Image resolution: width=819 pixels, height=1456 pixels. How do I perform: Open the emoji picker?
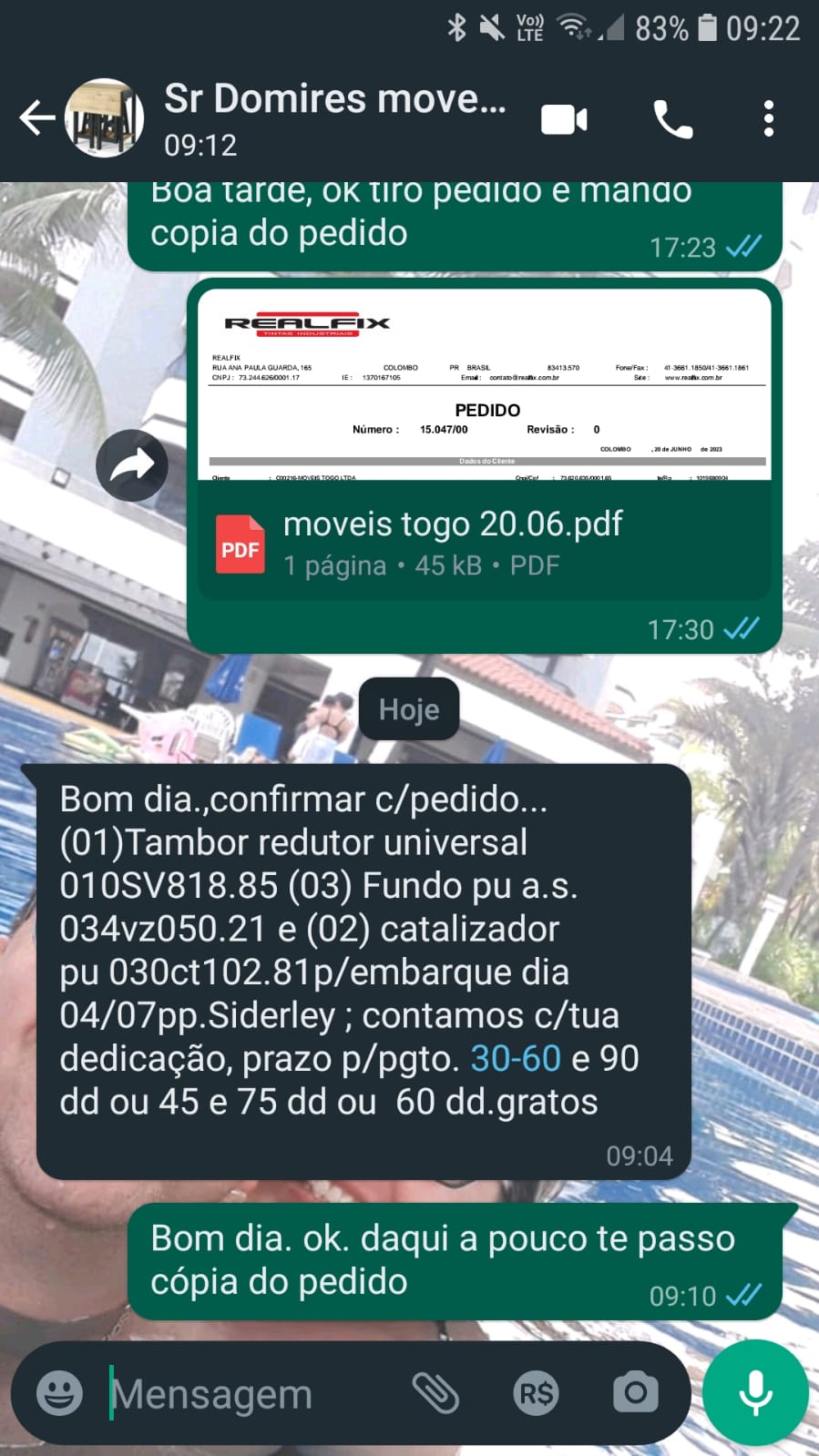point(59,1393)
